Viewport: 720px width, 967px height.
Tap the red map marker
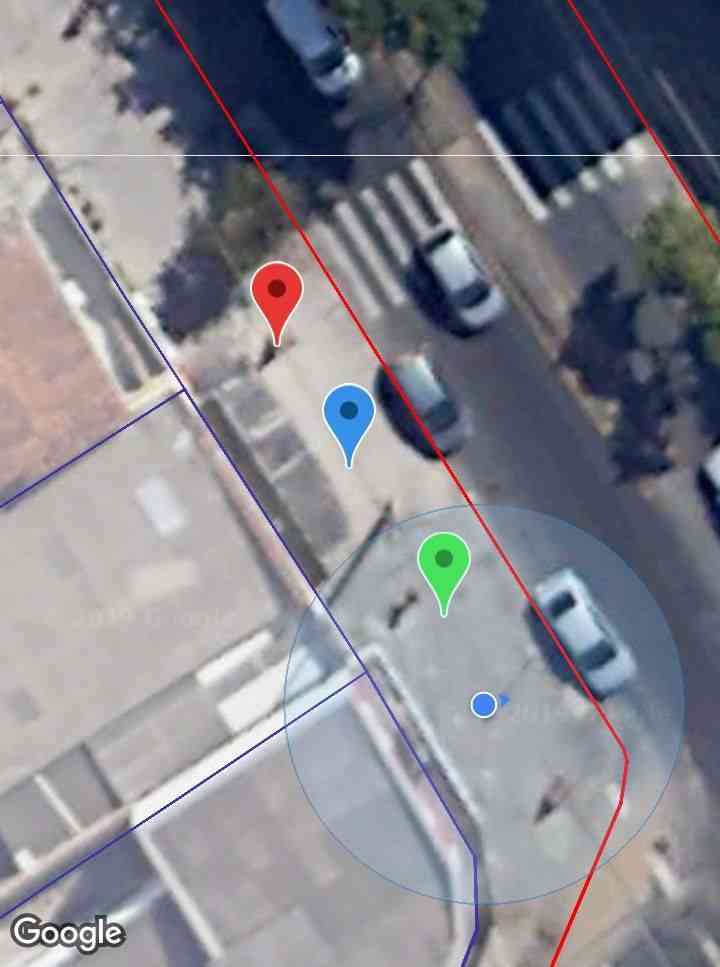pos(277,294)
